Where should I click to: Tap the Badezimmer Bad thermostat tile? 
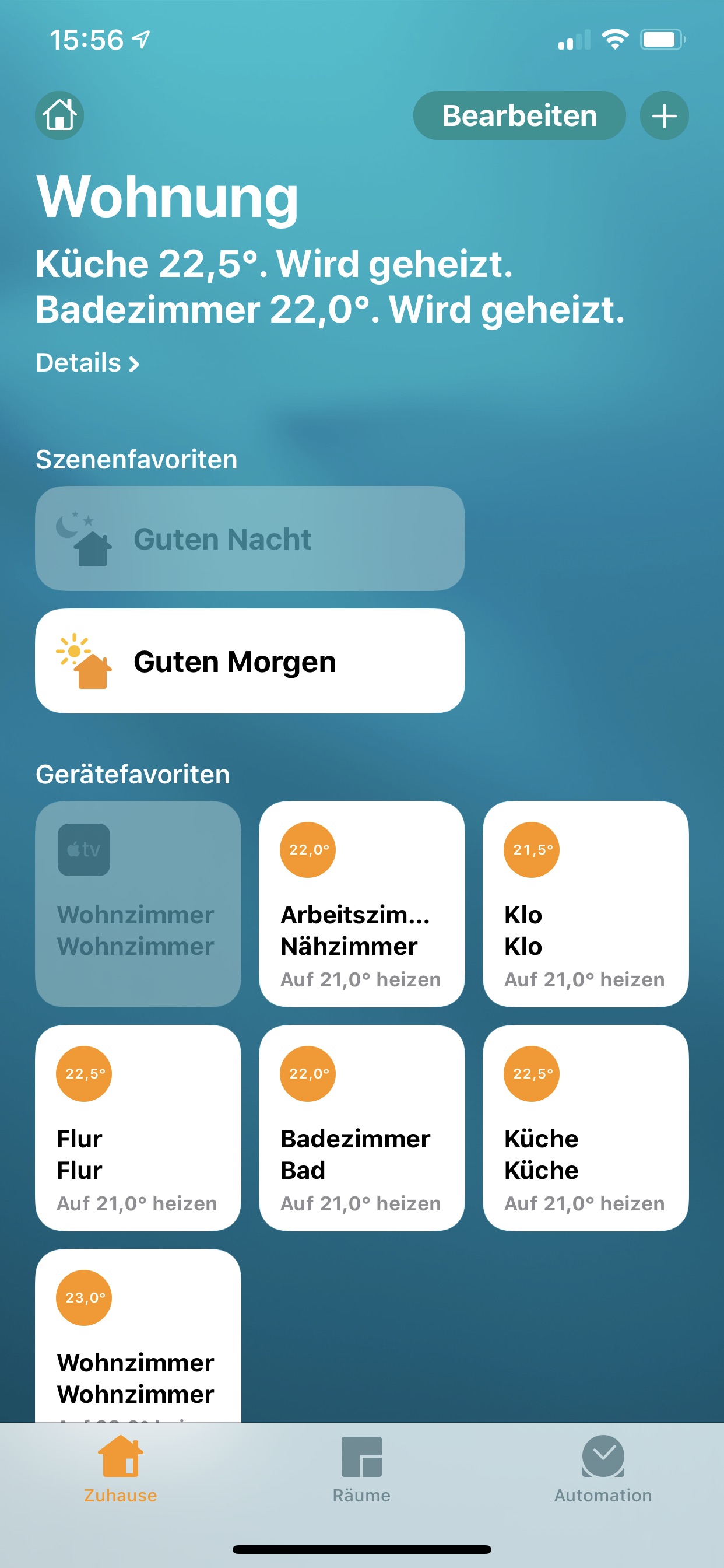(x=361, y=1128)
